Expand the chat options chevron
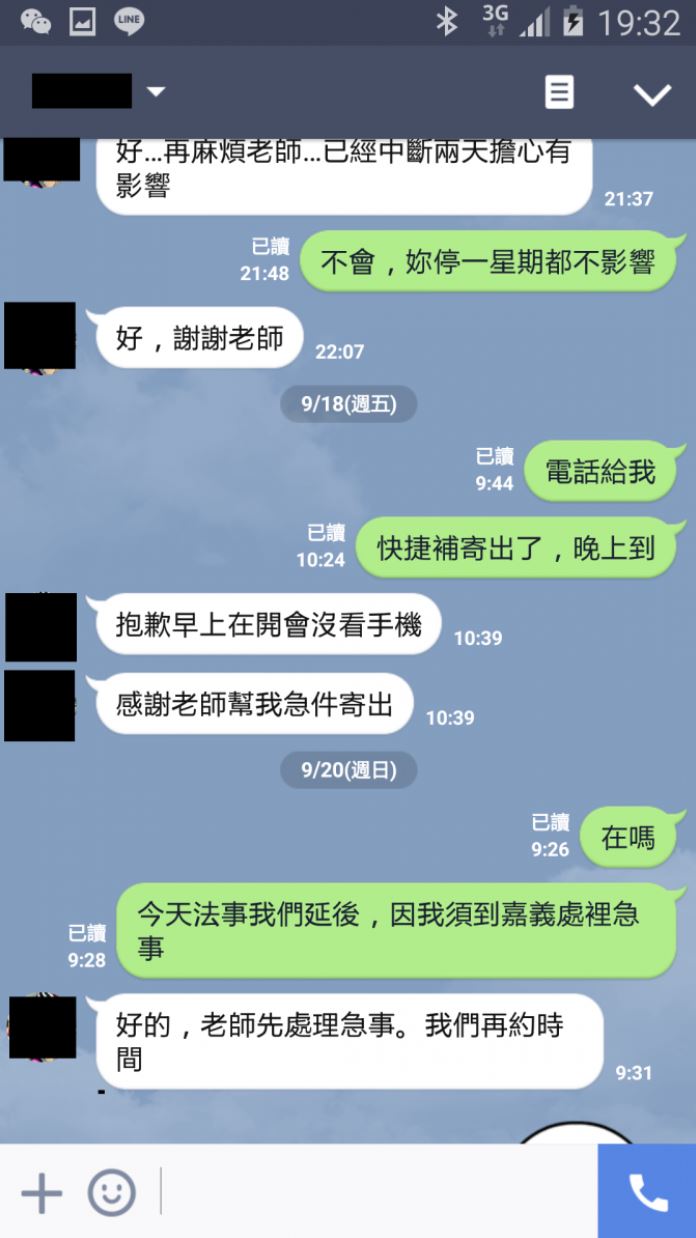The image size is (696, 1238). coord(652,94)
